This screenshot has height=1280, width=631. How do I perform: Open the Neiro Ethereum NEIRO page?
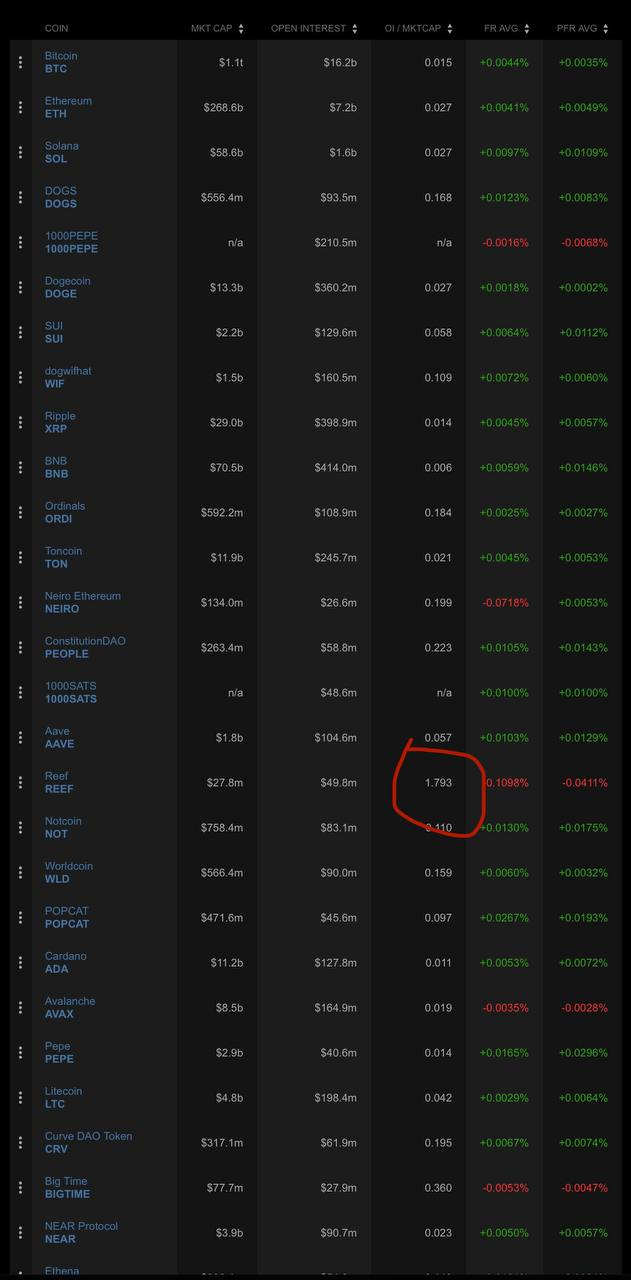point(82,602)
